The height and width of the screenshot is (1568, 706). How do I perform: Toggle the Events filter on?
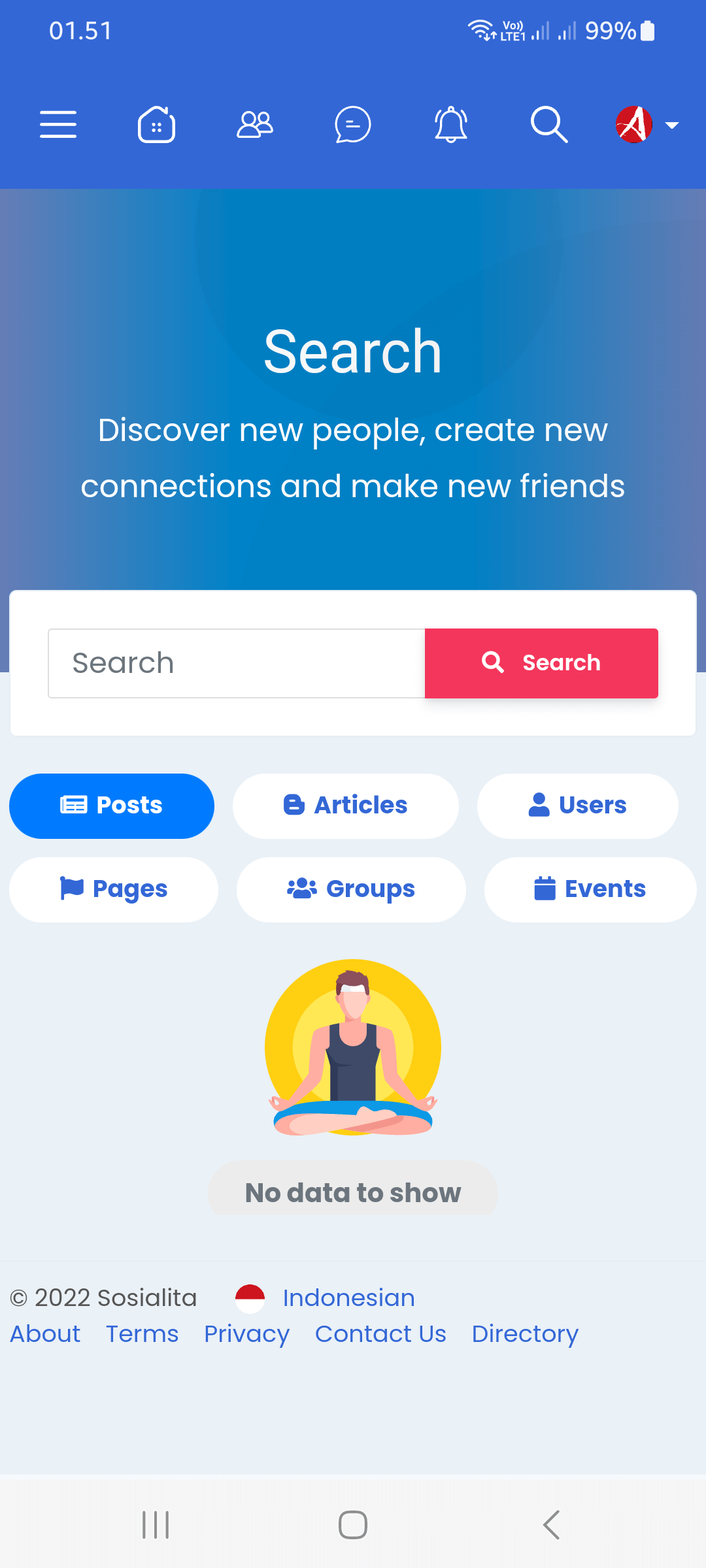point(590,889)
